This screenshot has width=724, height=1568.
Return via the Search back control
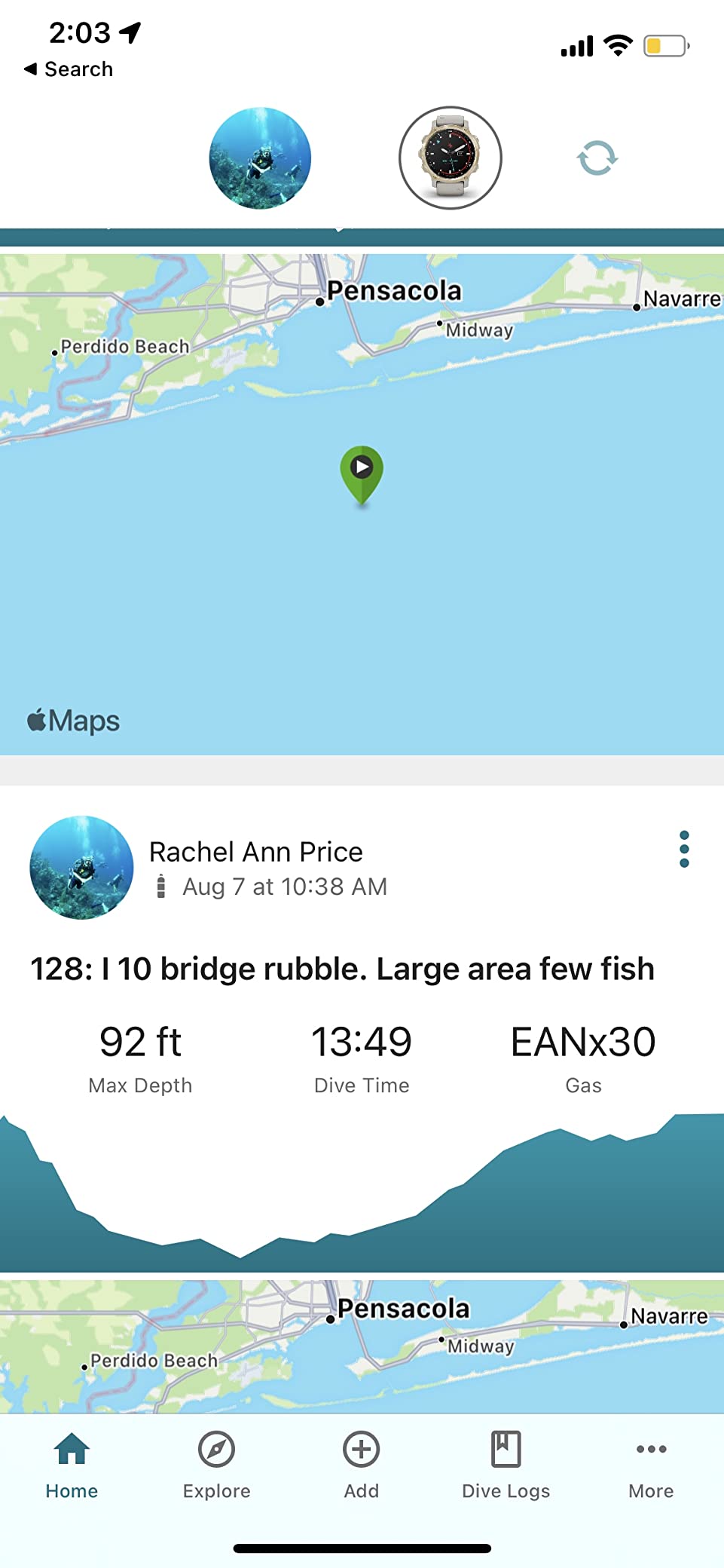(x=68, y=69)
